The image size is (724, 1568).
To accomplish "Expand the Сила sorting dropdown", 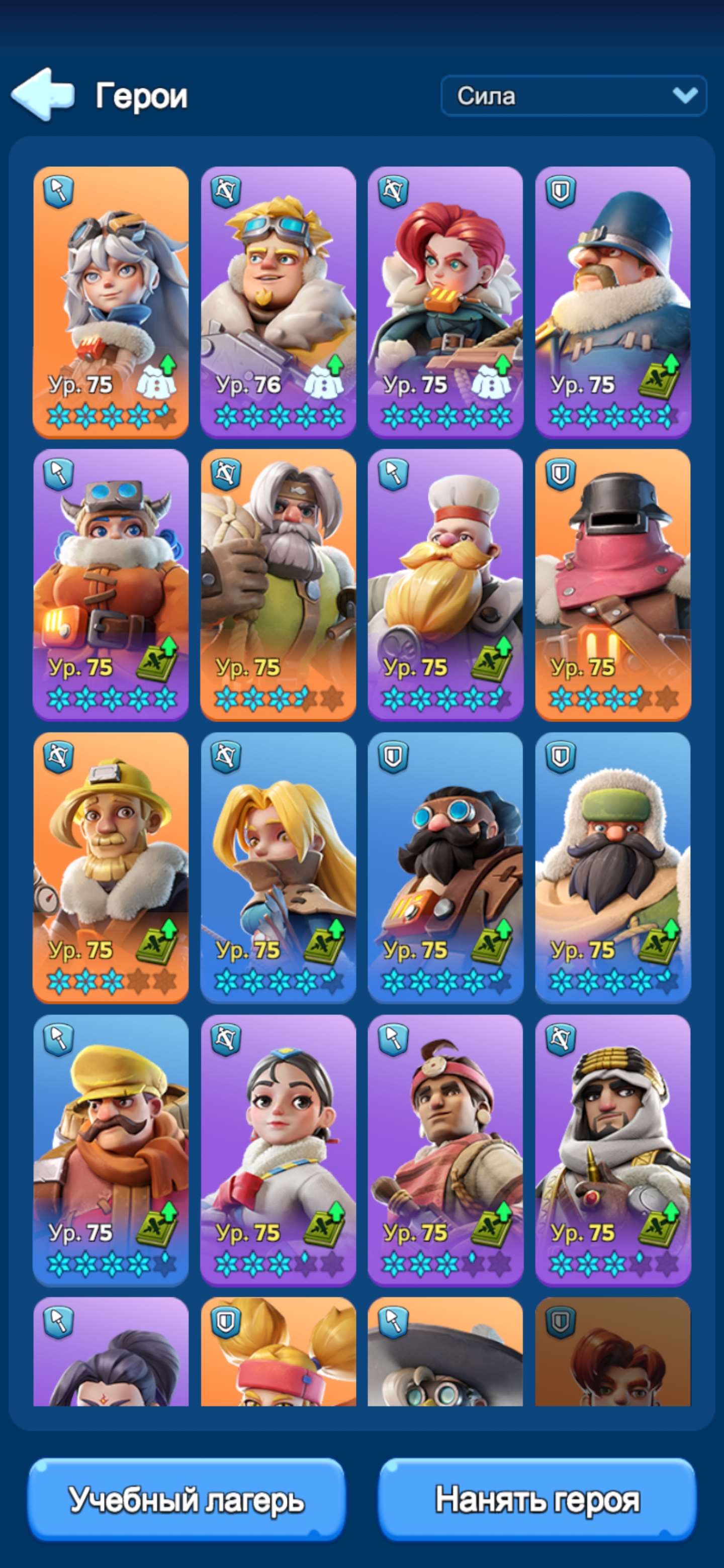I will 573,95.
